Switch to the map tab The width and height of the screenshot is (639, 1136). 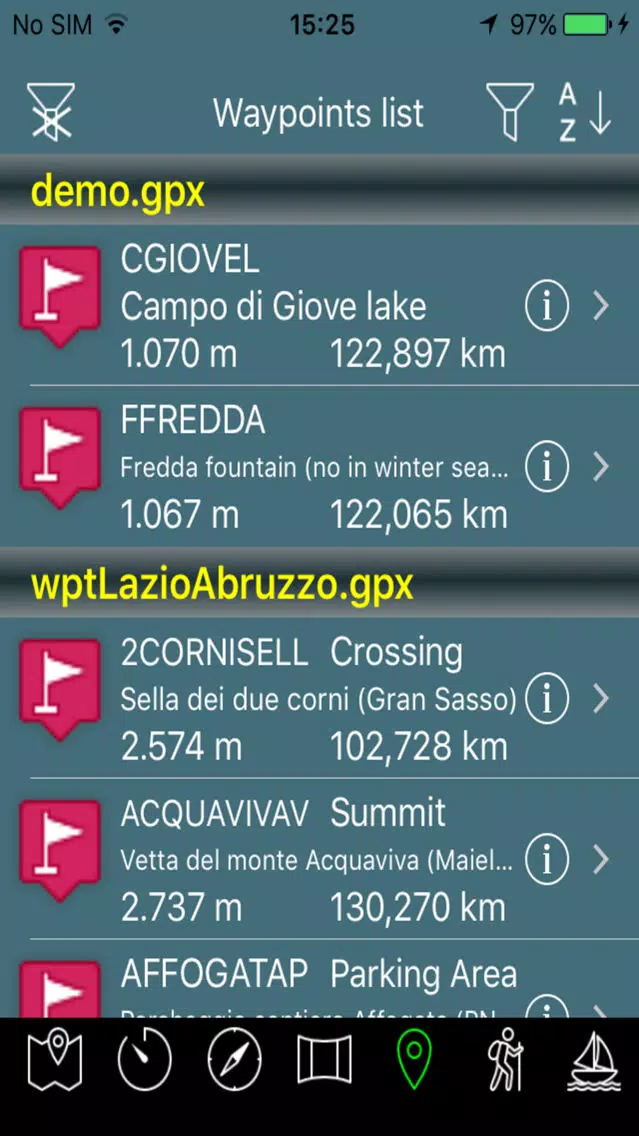pos(55,1060)
